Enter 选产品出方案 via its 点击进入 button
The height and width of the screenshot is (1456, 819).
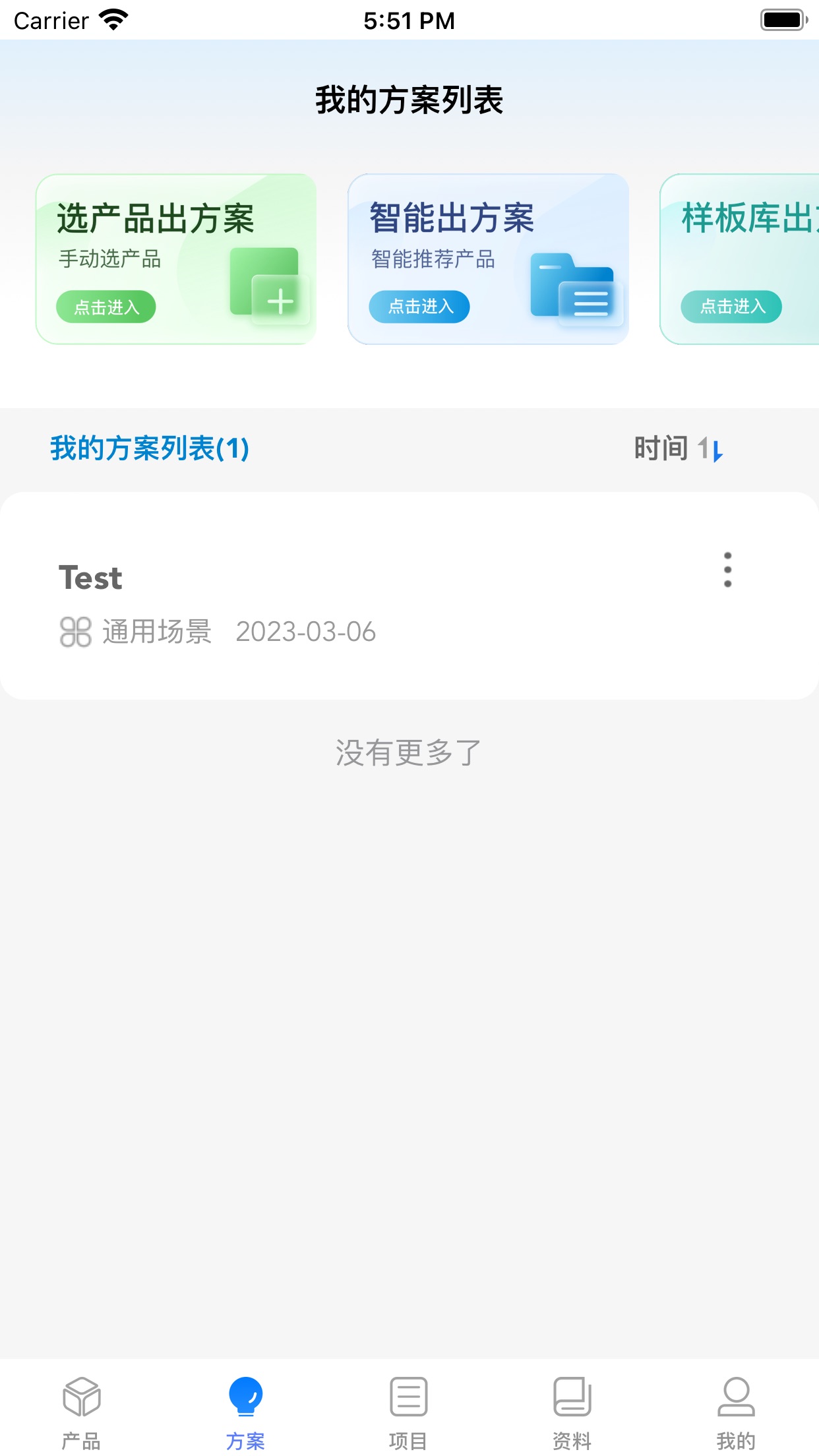point(106,307)
